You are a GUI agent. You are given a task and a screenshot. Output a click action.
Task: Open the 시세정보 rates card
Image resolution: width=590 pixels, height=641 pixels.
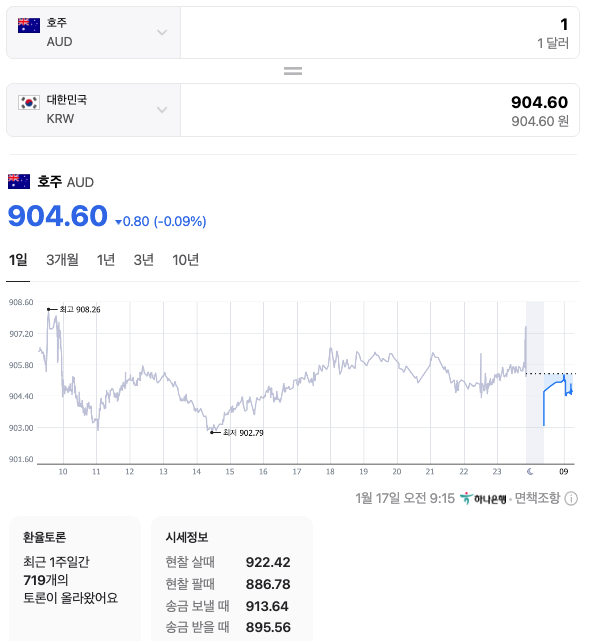pyautogui.click(x=232, y=578)
